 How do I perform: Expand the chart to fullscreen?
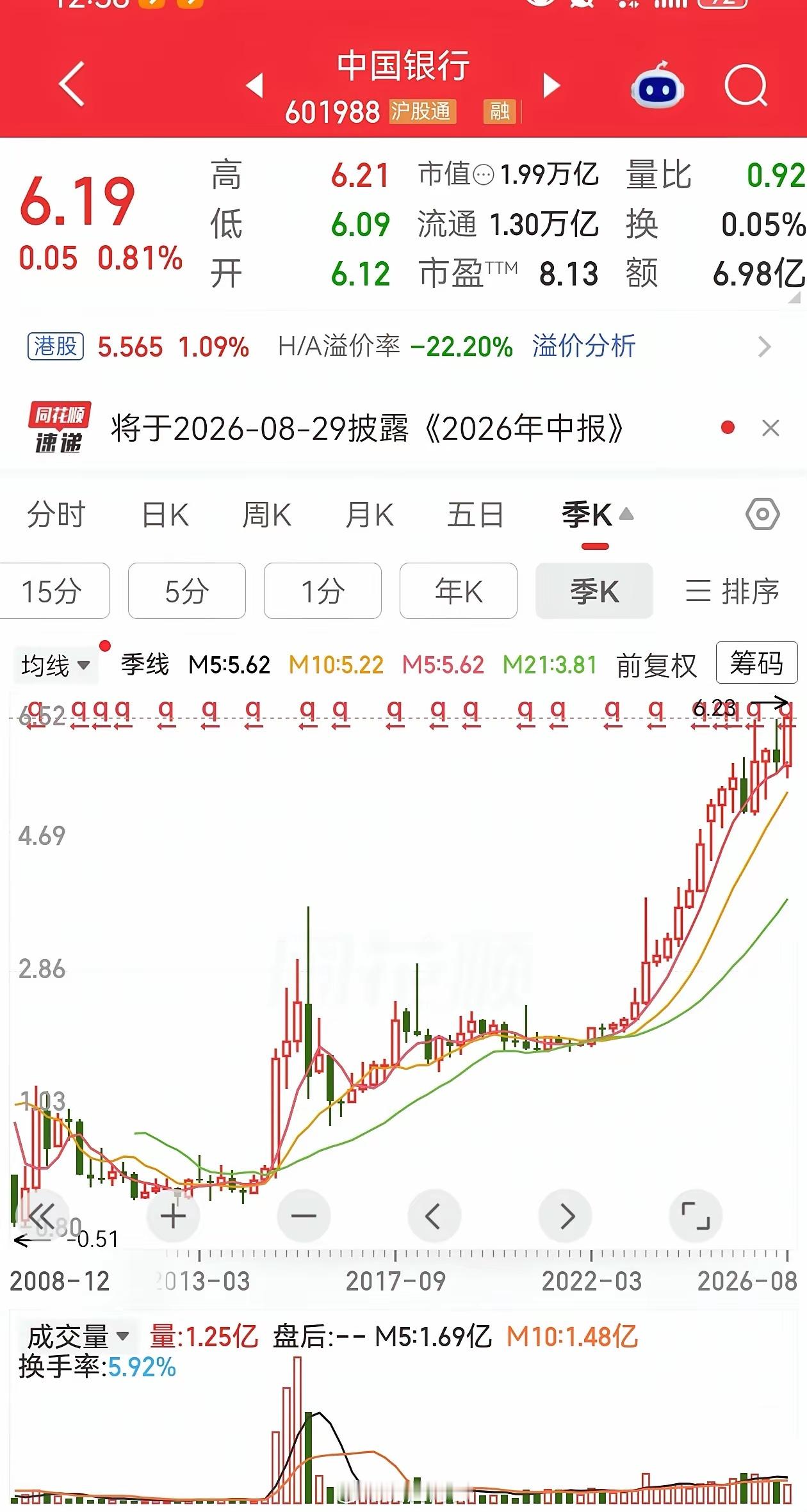click(x=696, y=1216)
